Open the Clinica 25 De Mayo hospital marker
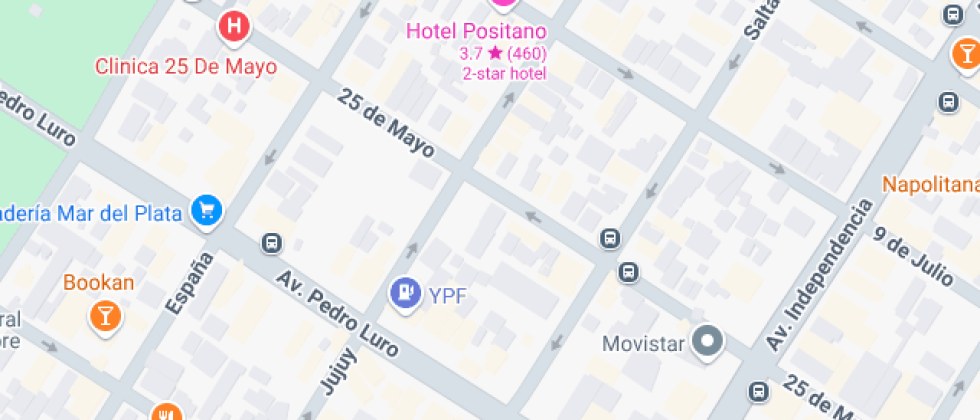The width and height of the screenshot is (980, 420). (234, 28)
